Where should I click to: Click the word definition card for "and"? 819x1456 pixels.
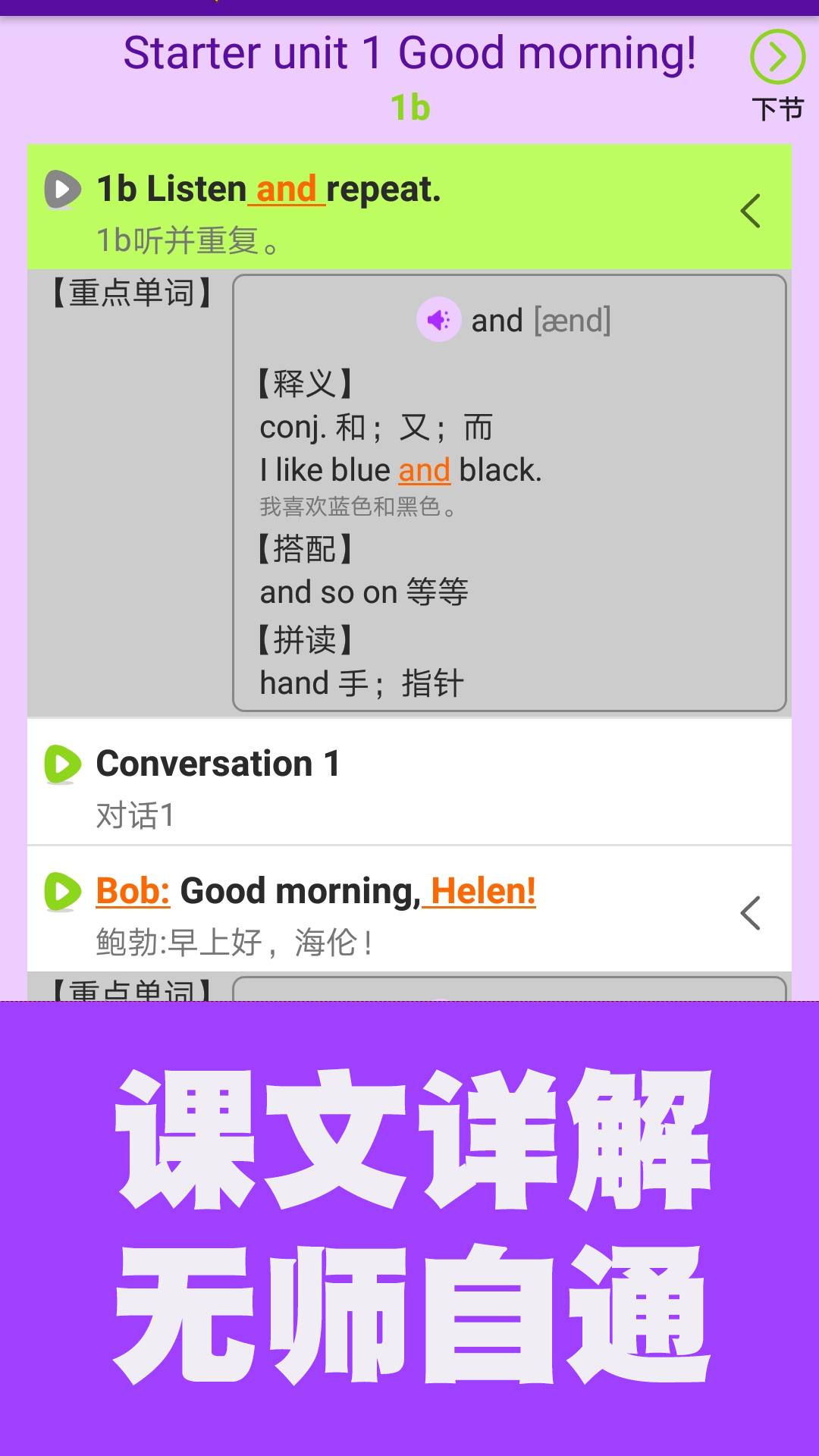coord(508,493)
